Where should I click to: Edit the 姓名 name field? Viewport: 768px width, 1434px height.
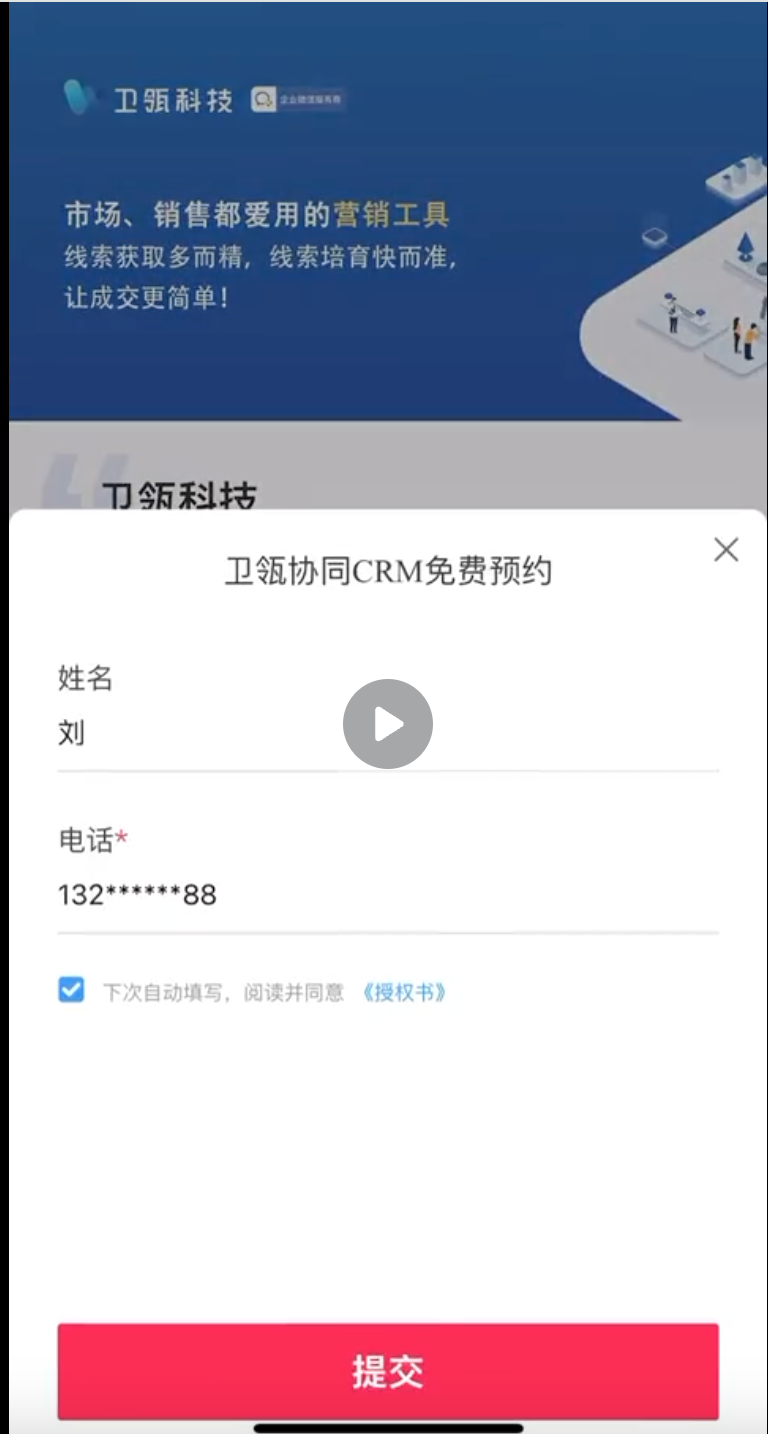click(x=200, y=735)
